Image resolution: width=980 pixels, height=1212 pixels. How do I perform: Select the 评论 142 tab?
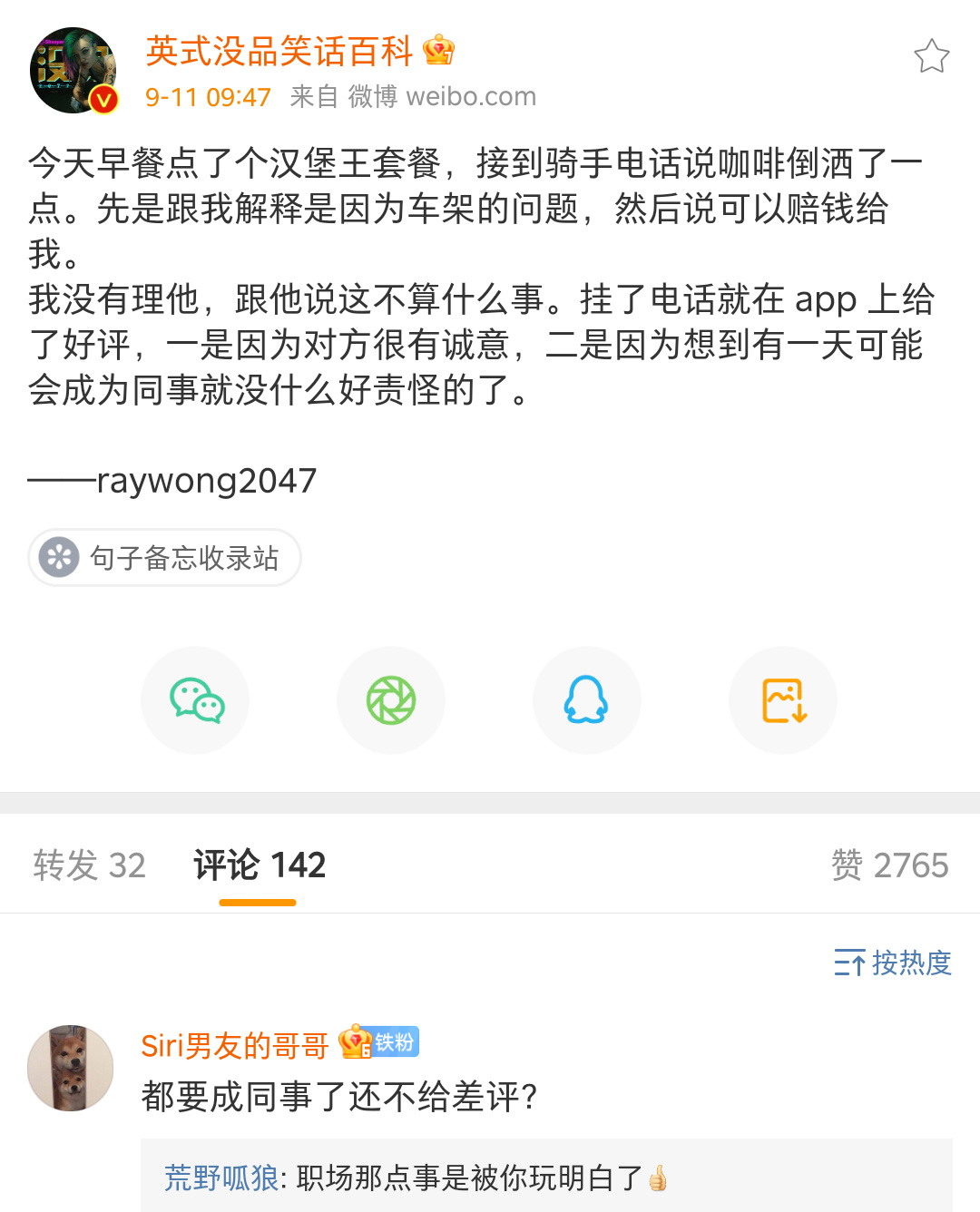(259, 865)
